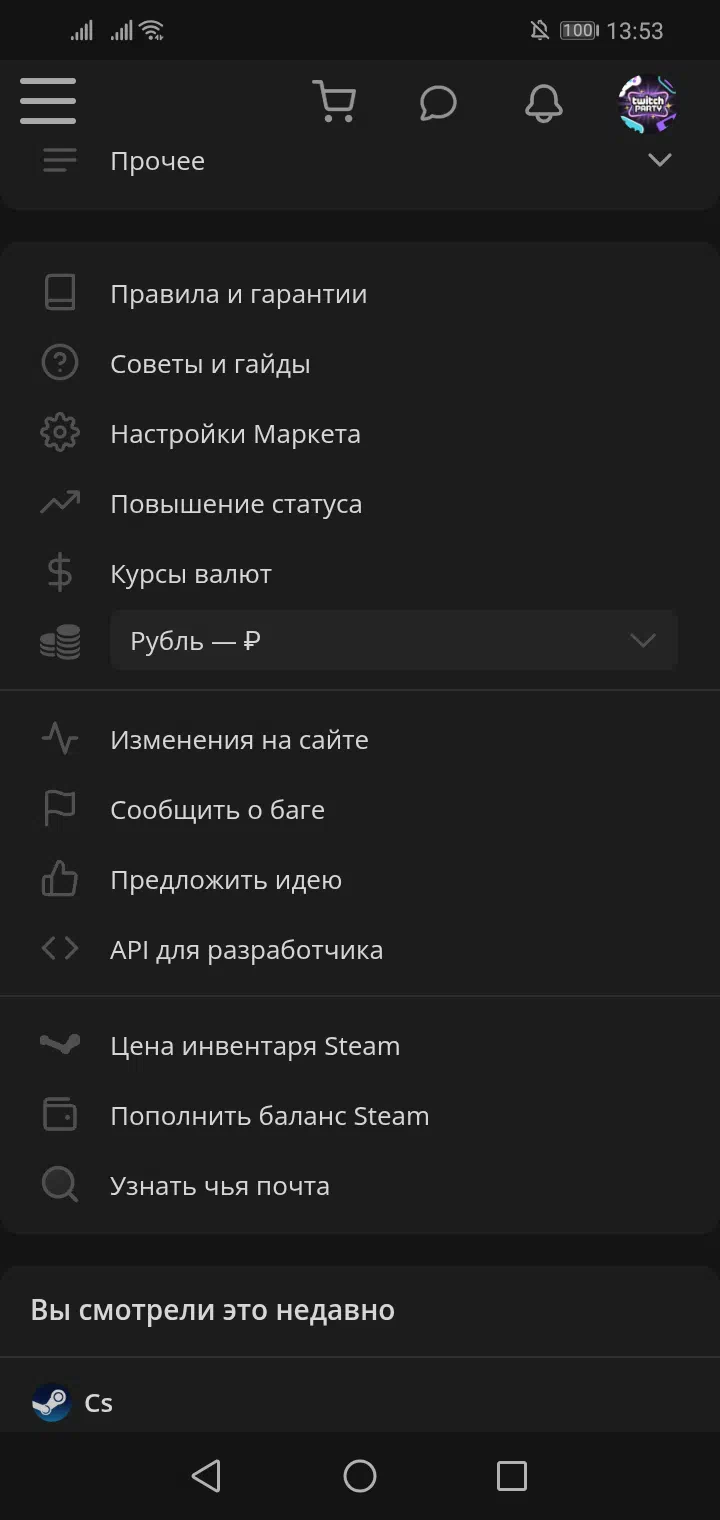Expand the Прочее section
Image resolution: width=720 pixels, height=1520 pixels.
coord(360,160)
